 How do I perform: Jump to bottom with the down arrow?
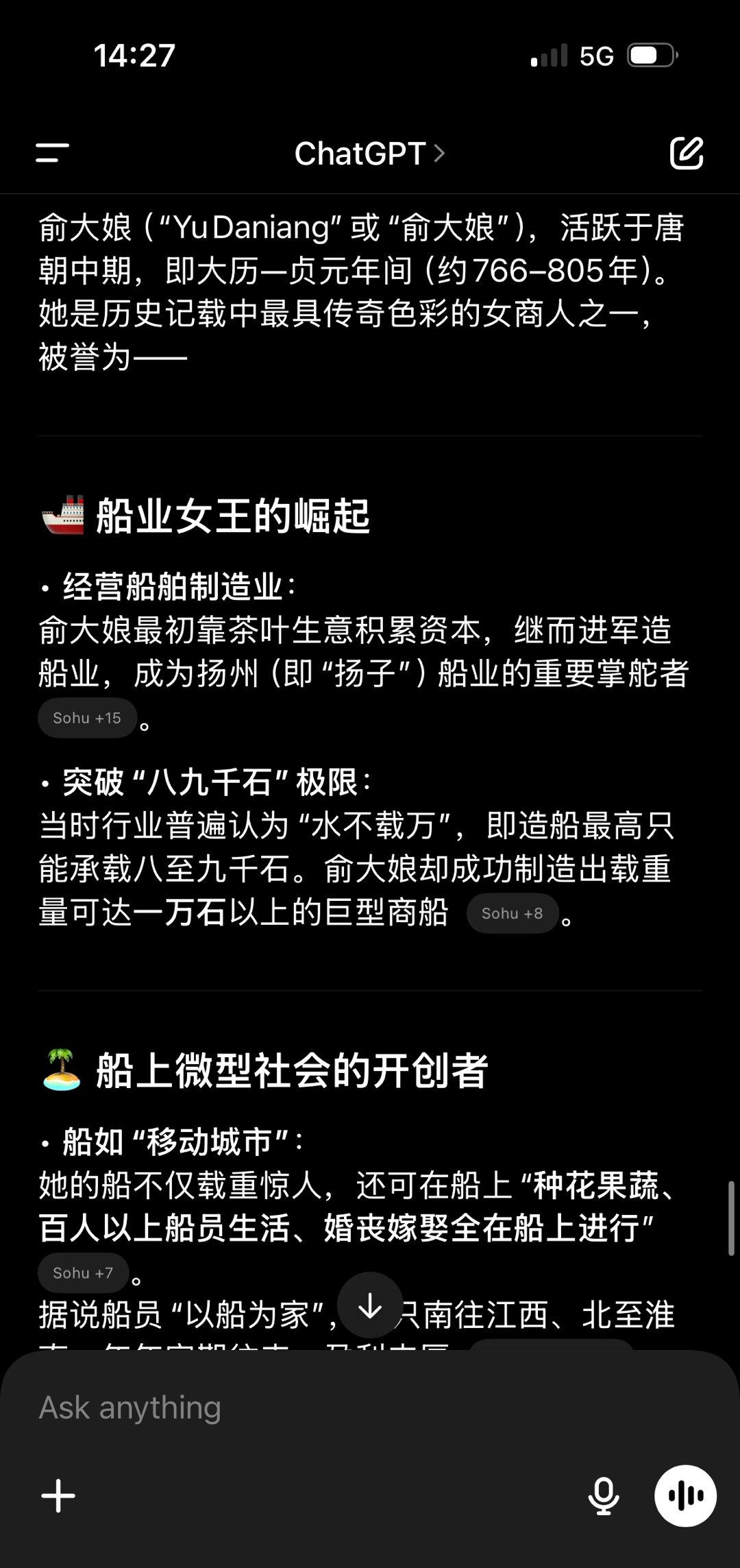pyautogui.click(x=370, y=1305)
